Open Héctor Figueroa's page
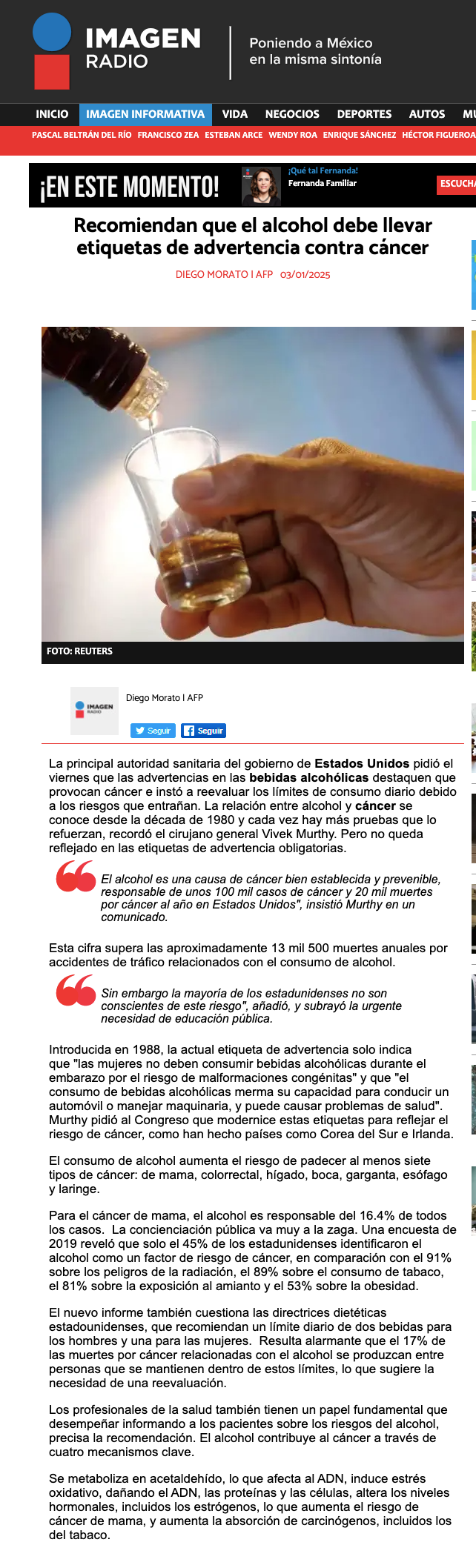This screenshot has width=476, height=1568. [439, 135]
